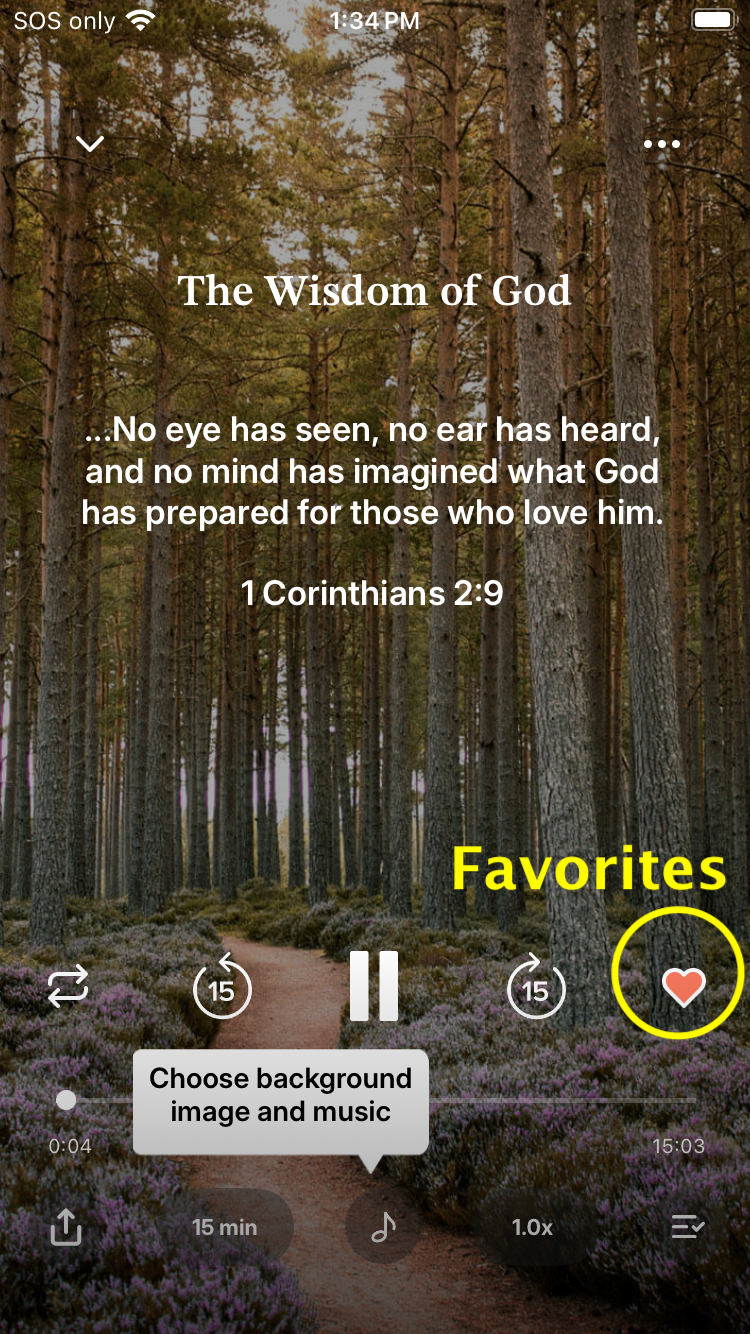
Task: Open the background image and music chooser
Action: click(x=383, y=1227)
